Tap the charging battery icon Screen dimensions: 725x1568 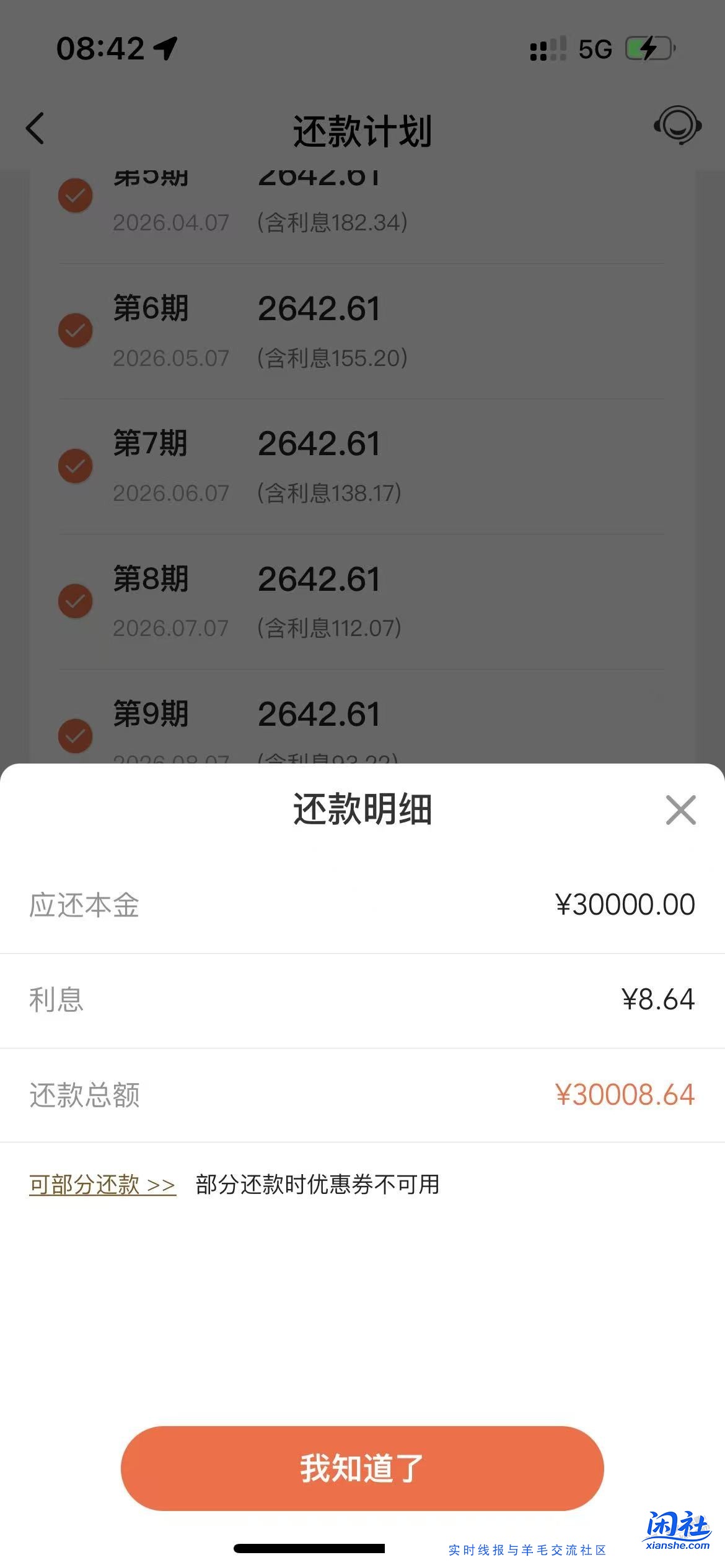pyautogui.click(x=648, y=47)
